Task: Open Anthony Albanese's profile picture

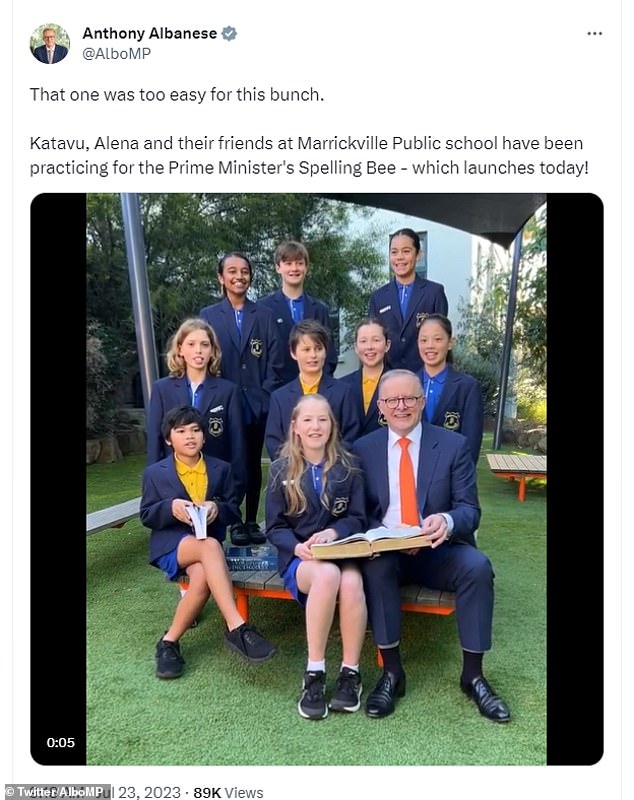Action: coord(50,43)
